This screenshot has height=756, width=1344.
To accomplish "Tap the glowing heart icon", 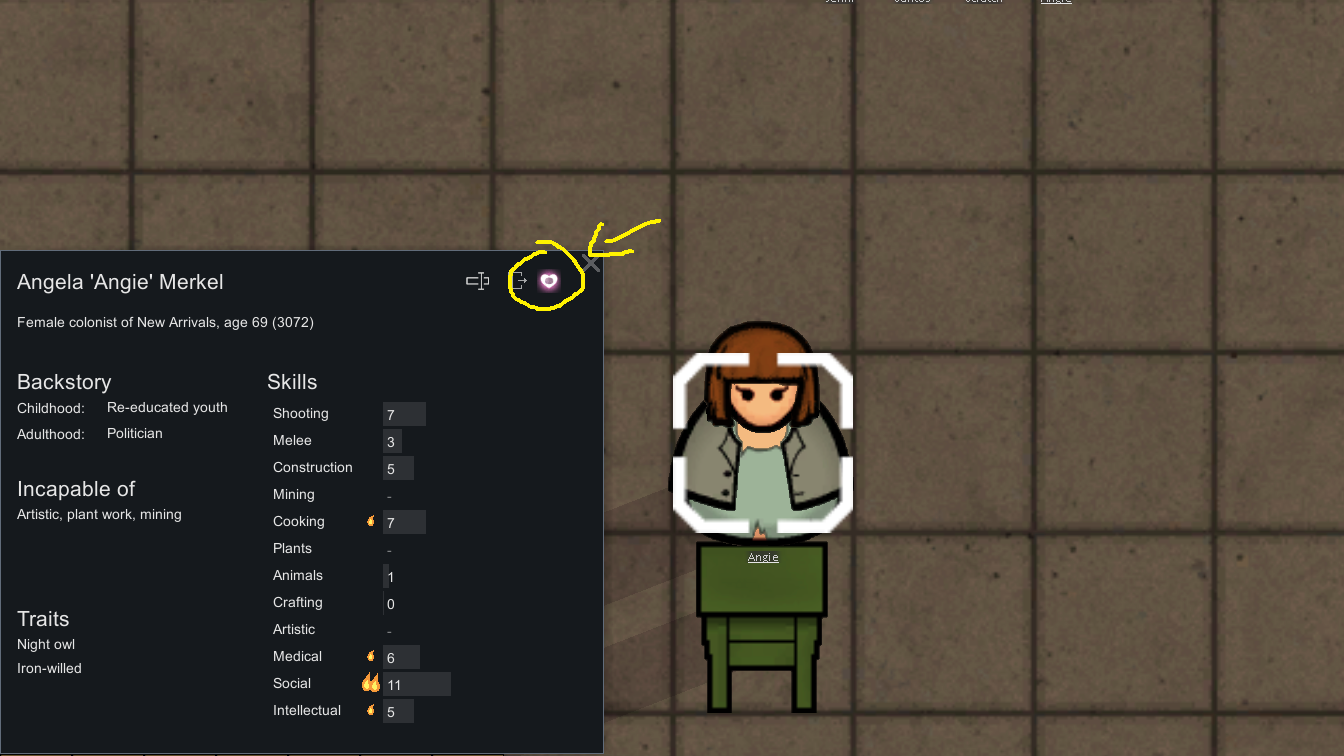I will click(x=548, y=281).
